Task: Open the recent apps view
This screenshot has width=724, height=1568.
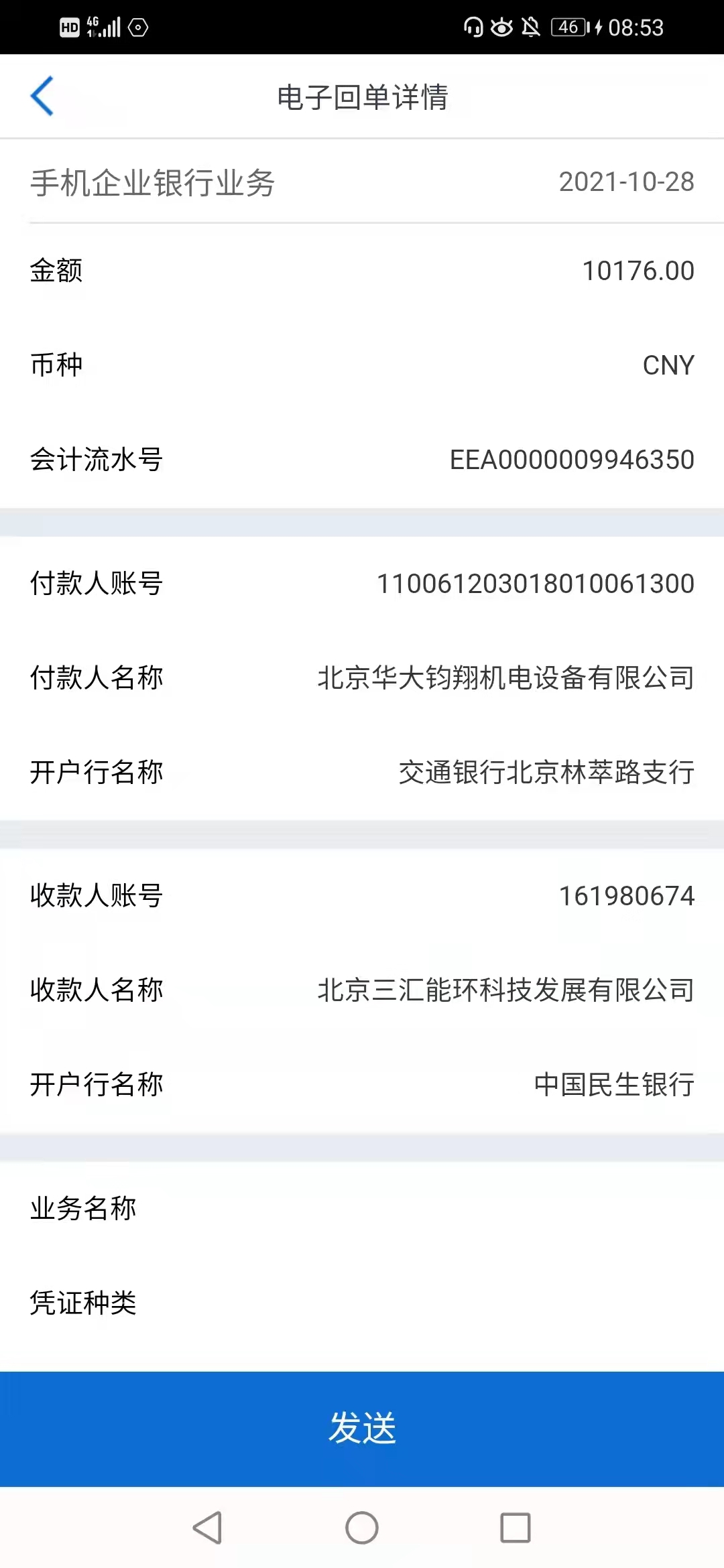Action: coord(516,1528)
